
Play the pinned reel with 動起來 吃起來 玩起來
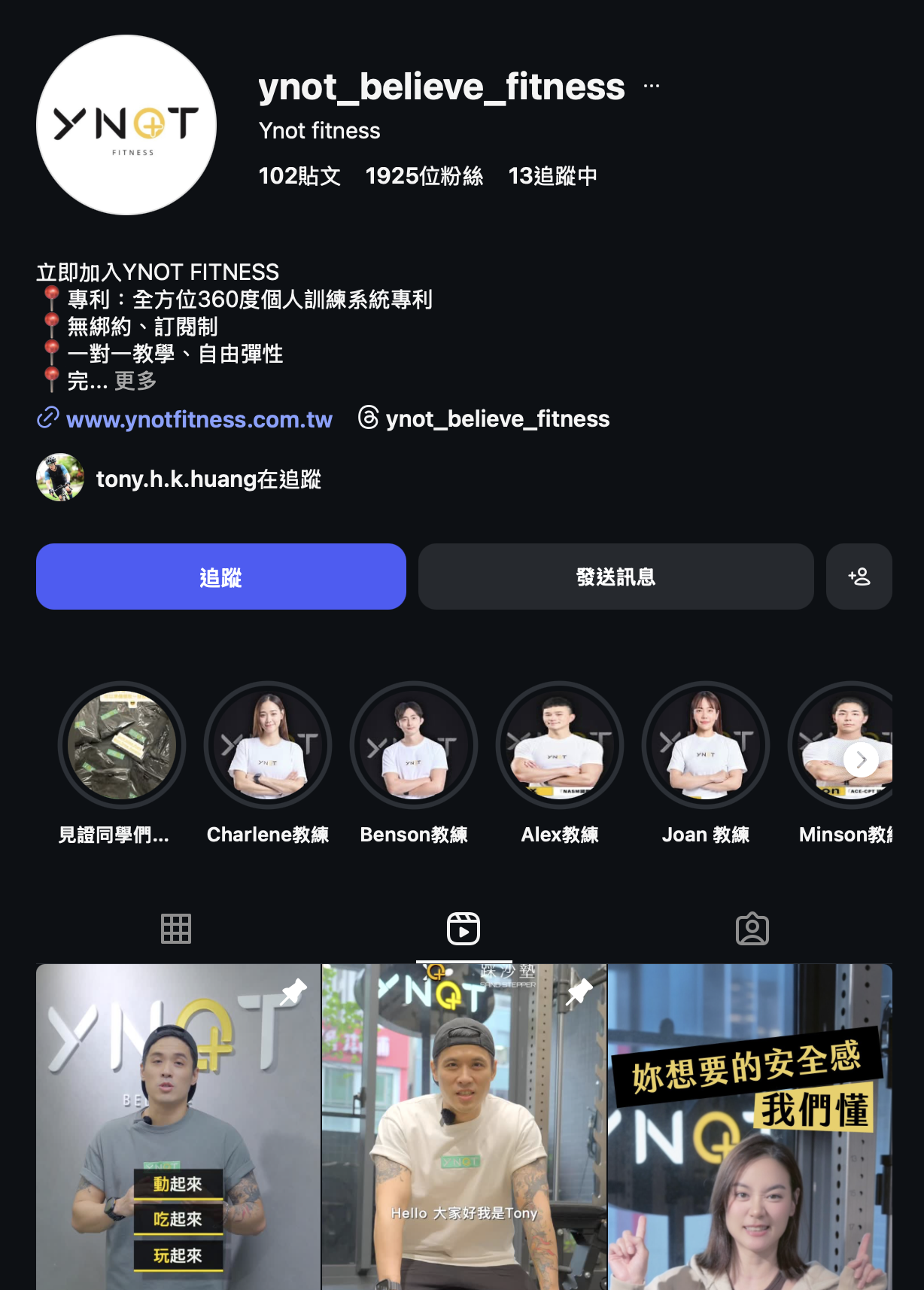click(178, 1129)
